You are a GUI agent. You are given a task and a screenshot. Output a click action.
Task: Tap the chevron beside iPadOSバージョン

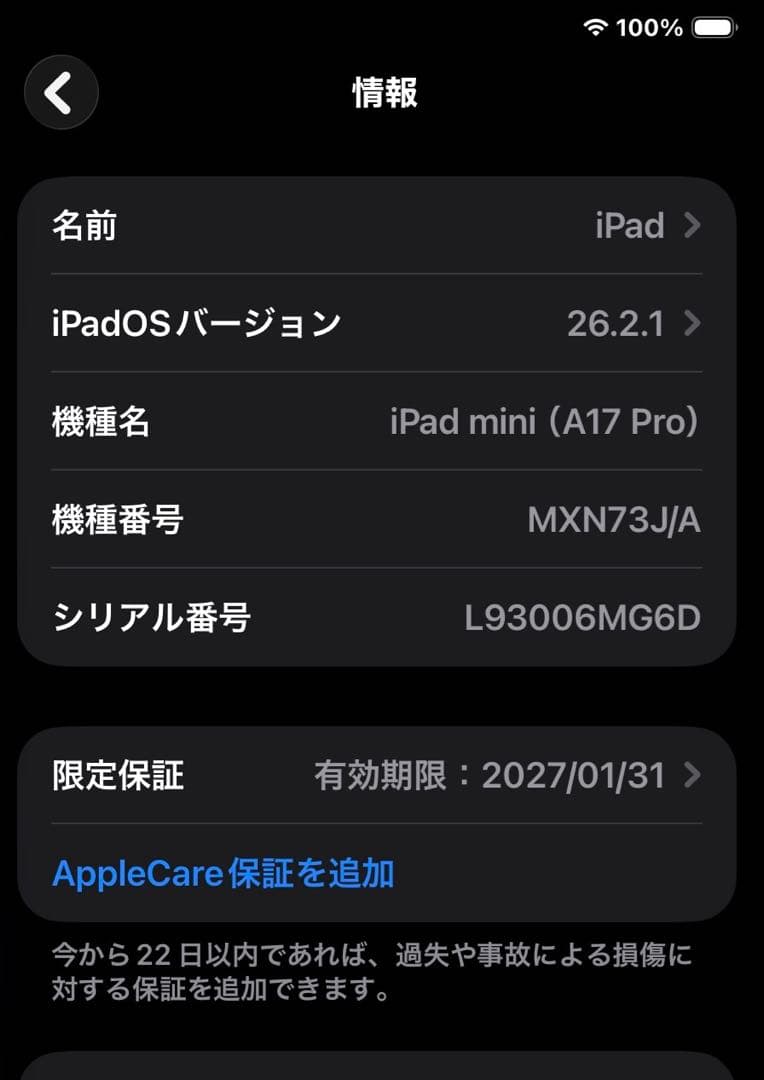[691, 323]
